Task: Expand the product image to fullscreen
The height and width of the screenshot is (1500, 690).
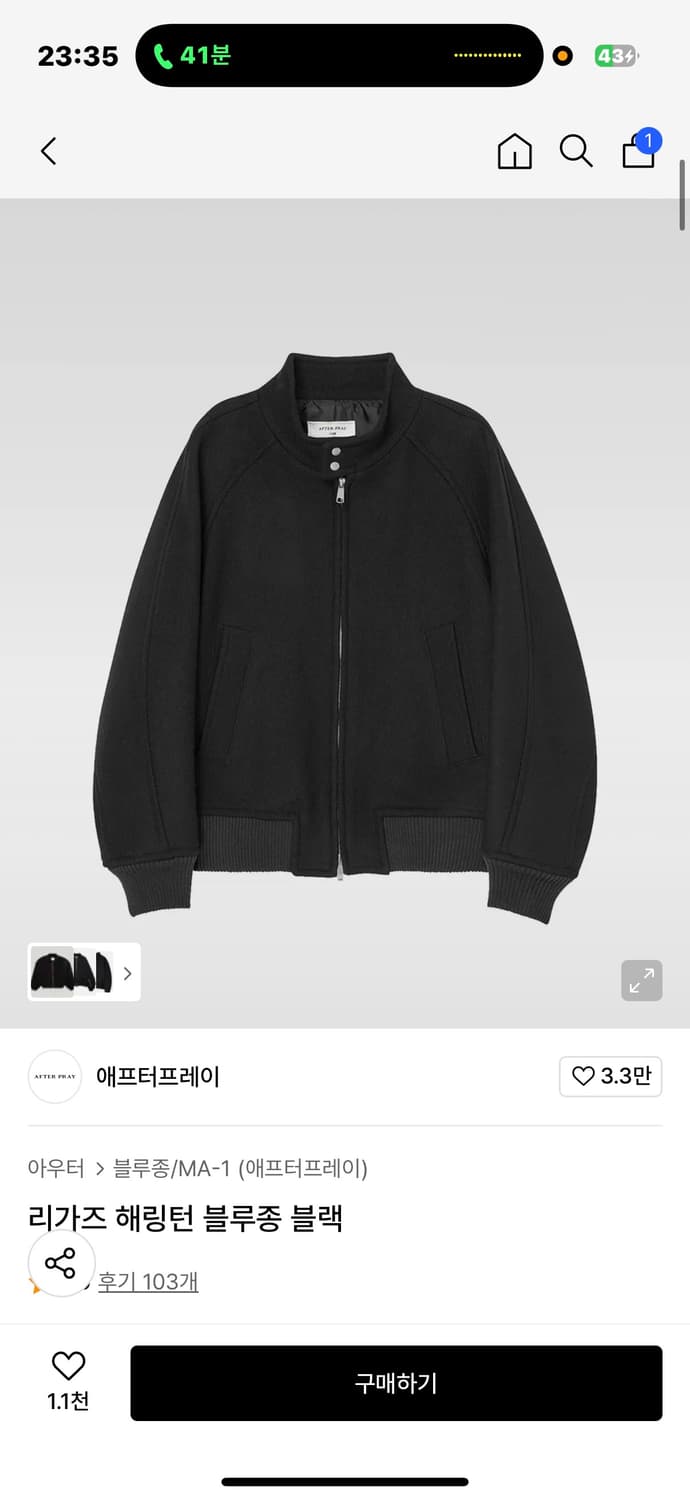Action: coord(641,980)
